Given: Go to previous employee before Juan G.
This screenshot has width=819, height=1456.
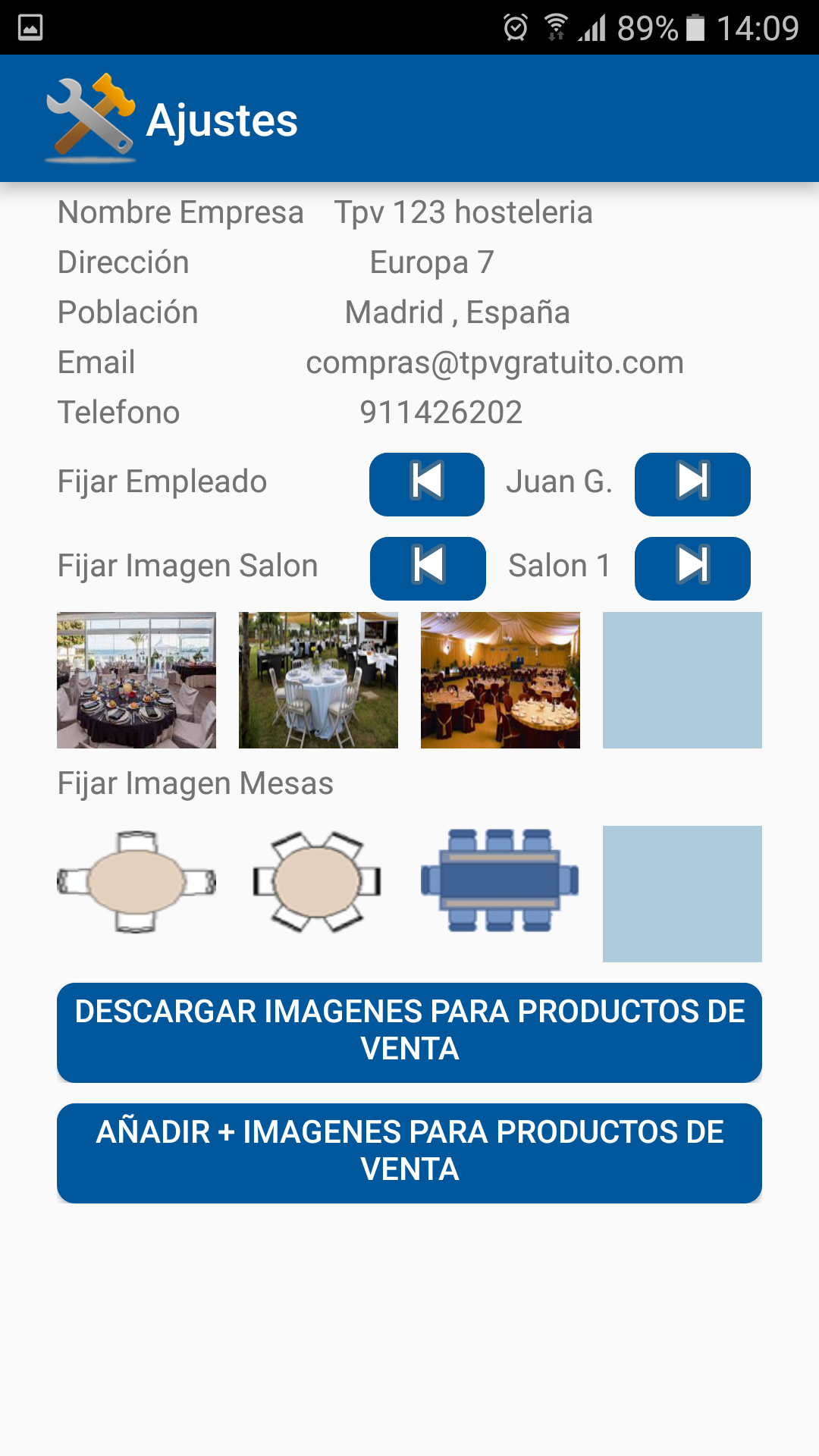Looking at the screenshot, I should 426,484.
